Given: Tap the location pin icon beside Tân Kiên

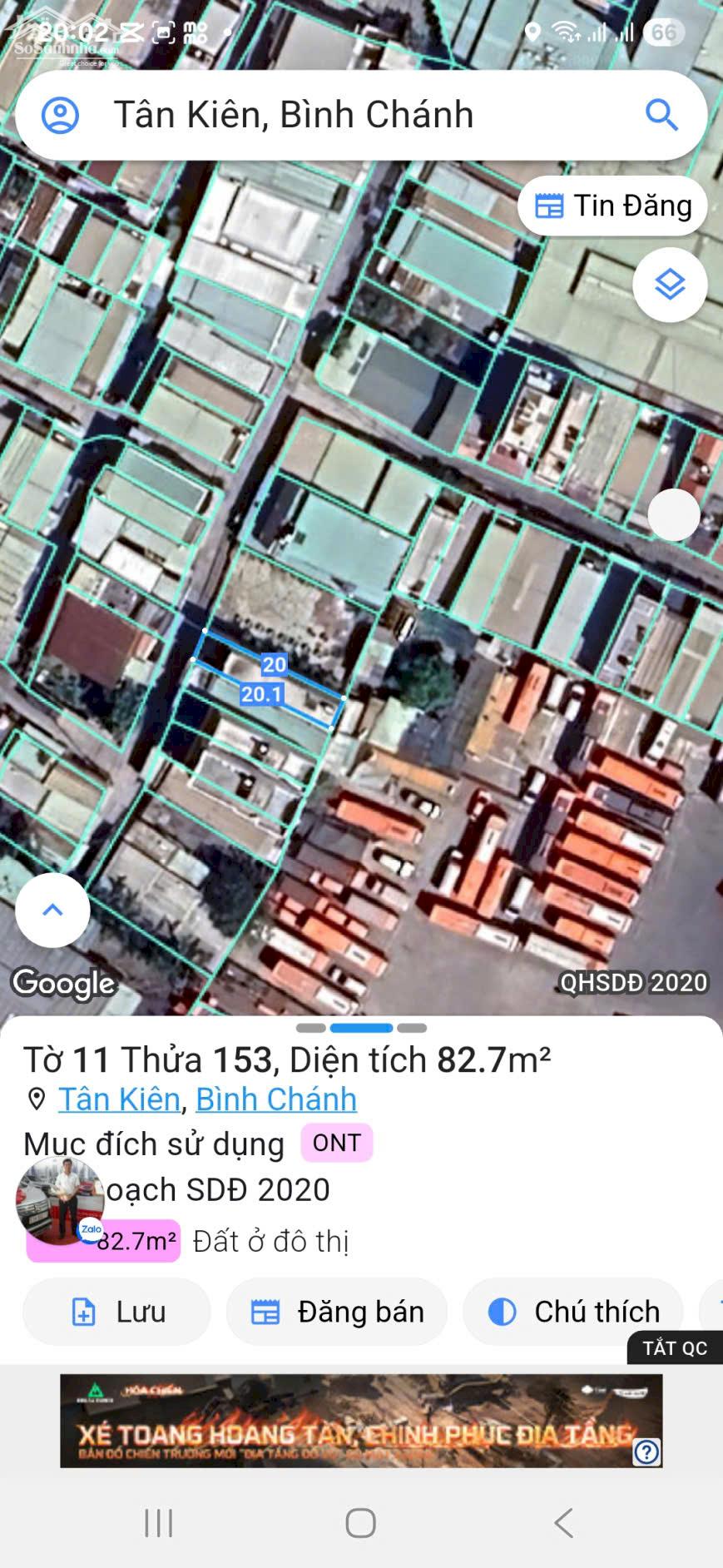Looking at the screenshot, I should point(35,1099).
